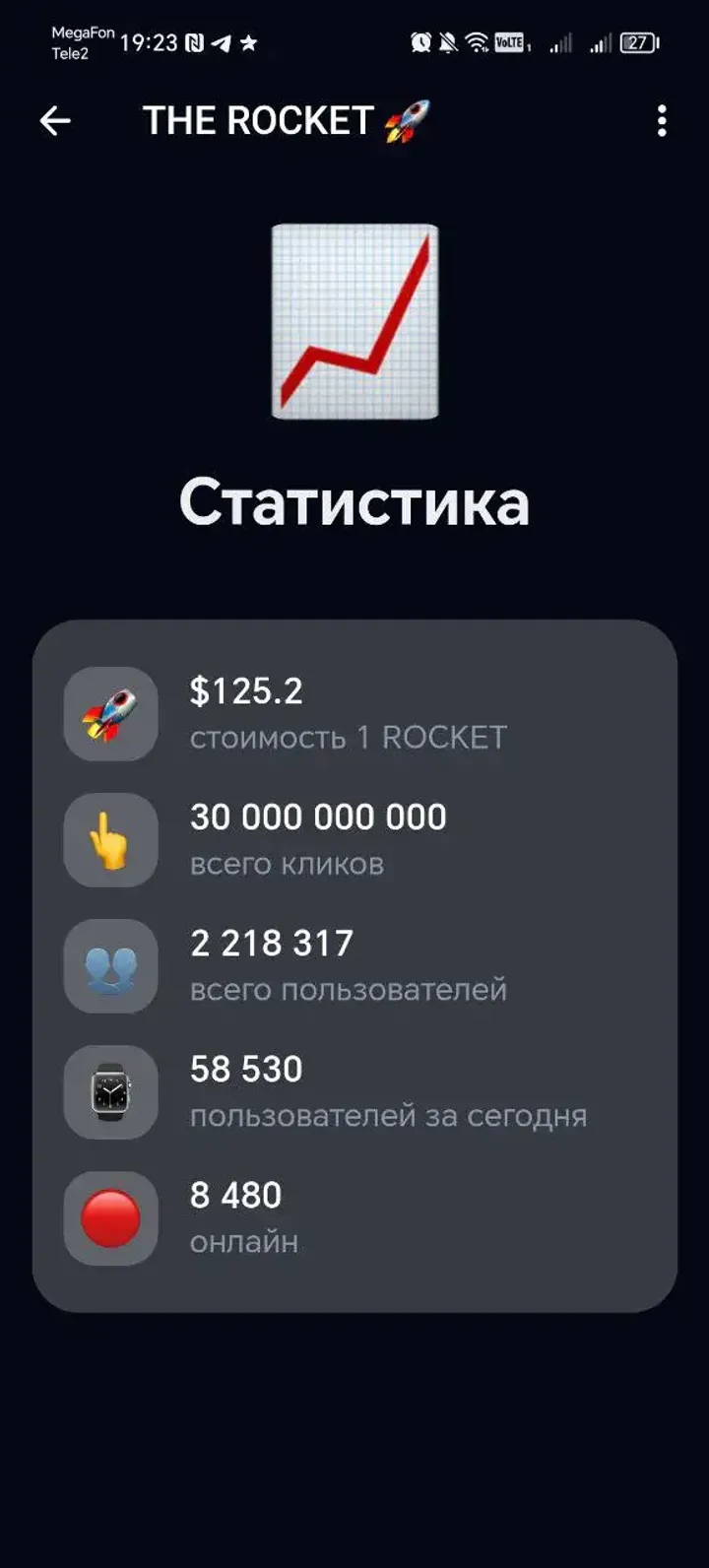
Task: Tap the Статистика heading text
Action: tap(354, 501)
